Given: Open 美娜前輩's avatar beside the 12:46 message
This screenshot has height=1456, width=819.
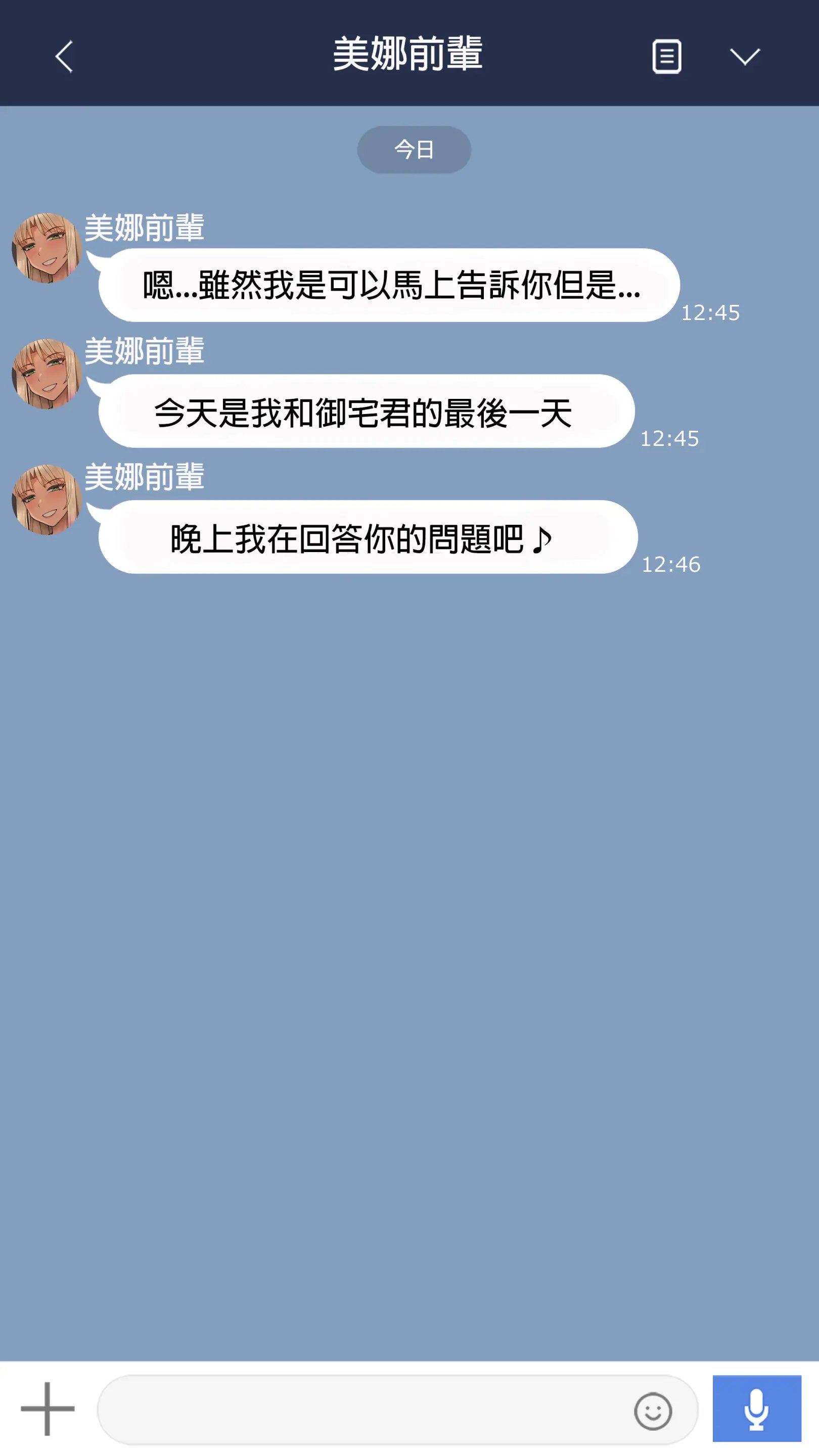Looking at the screenshot, I should point(47,499).
